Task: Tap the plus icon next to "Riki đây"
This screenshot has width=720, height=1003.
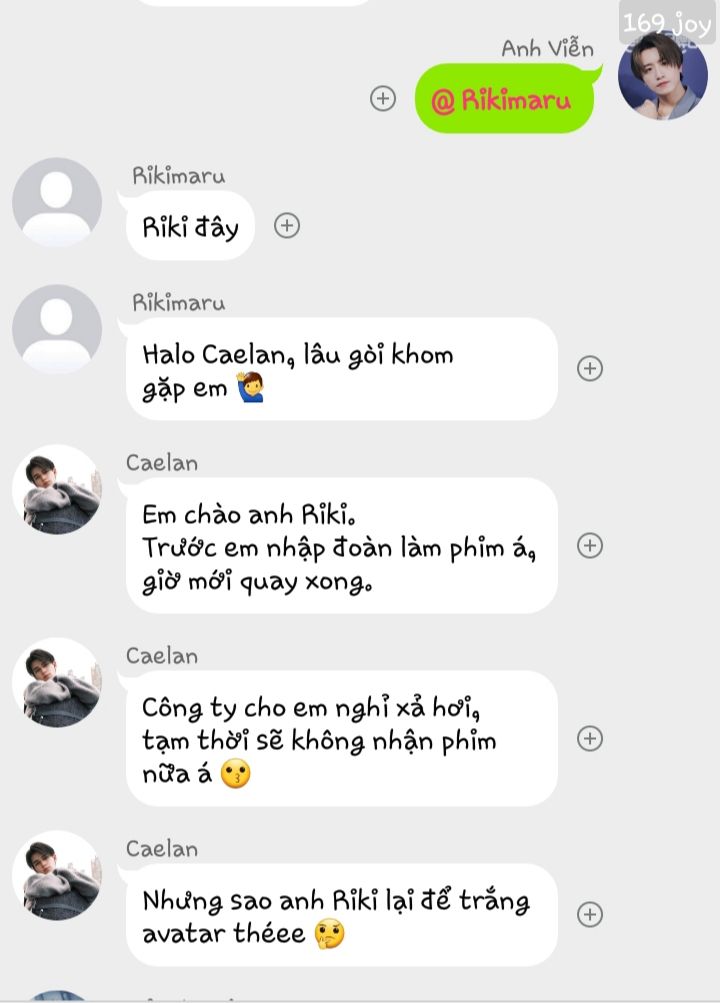Action: coord(287,226)
